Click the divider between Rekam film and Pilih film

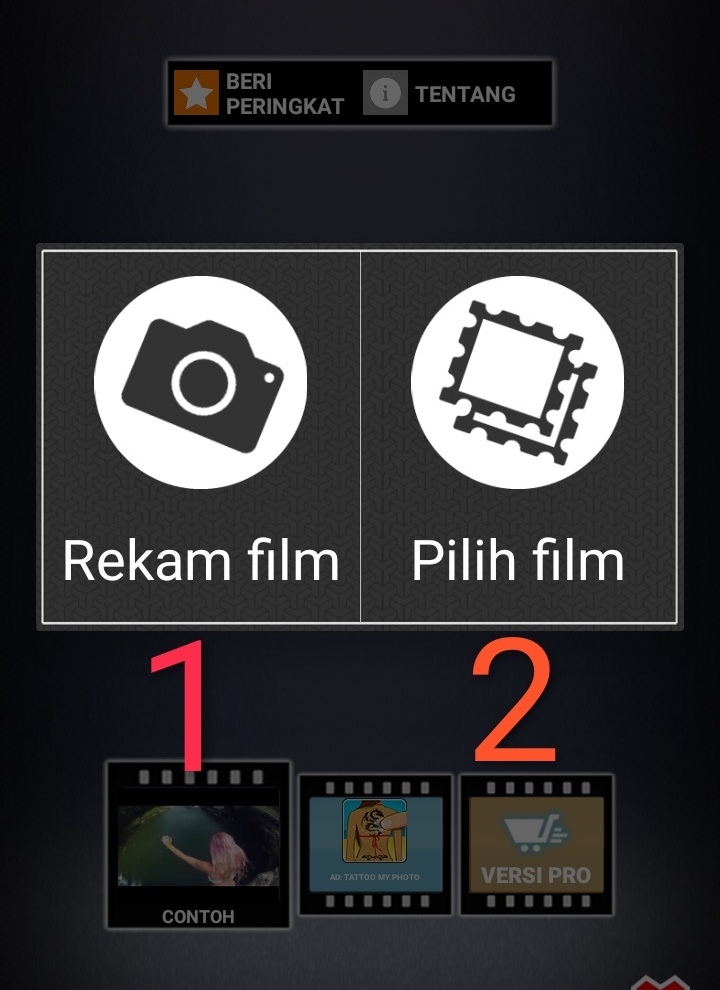358,437
